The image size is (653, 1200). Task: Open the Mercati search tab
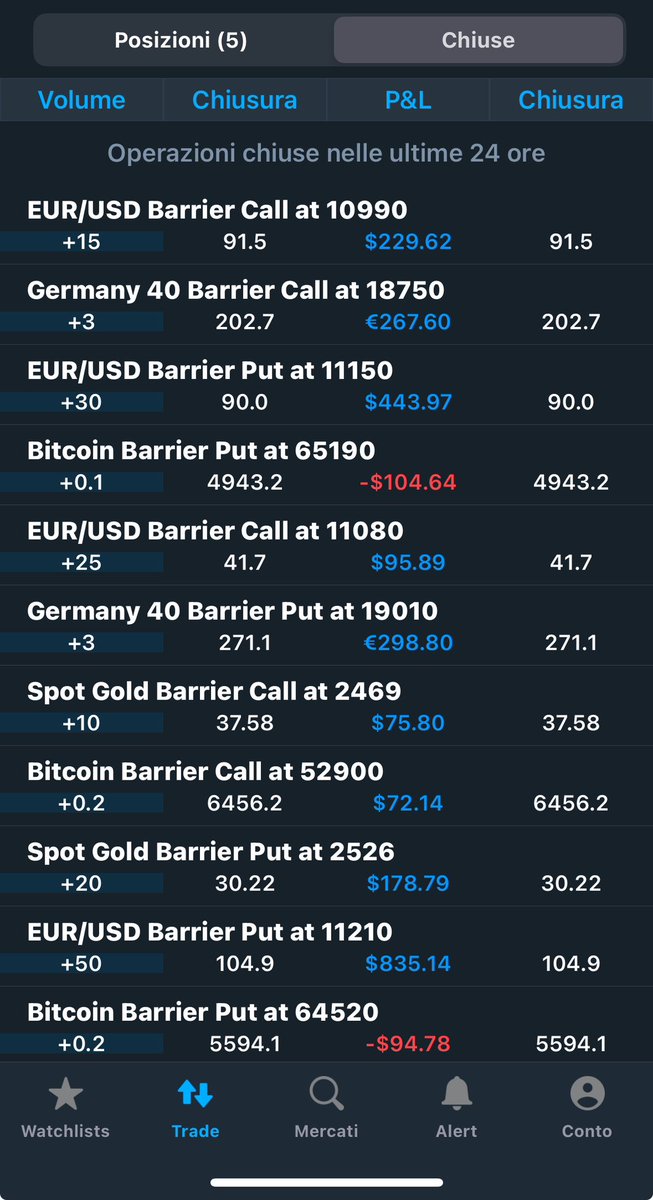326,1108
